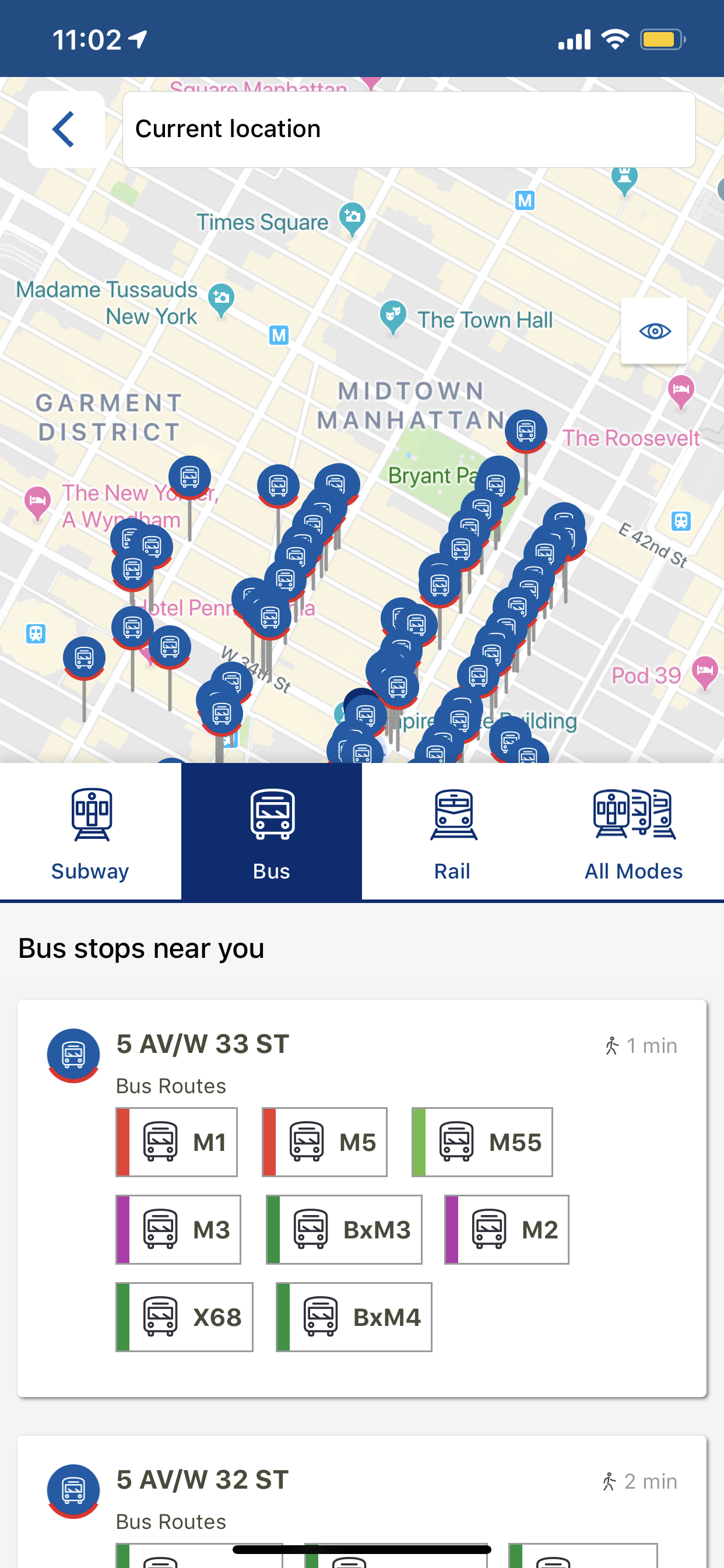This screenshot has height=1568, width=724.
Task: Tap the bus stop pin near The Roosevelt
Action: click(x=526, y=430)
